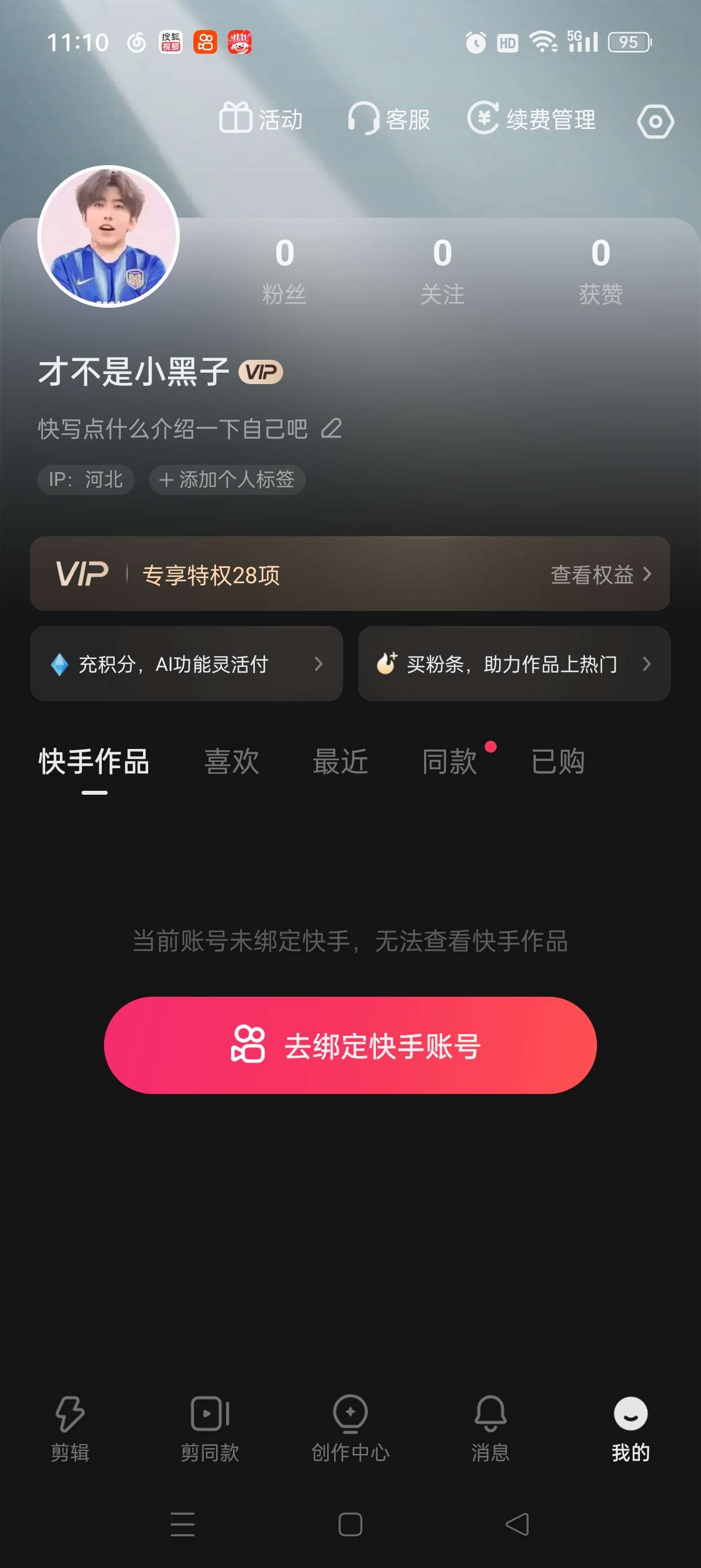Switch to the 最近 tab
The image size is (701, 1568).
coord(340,761)
